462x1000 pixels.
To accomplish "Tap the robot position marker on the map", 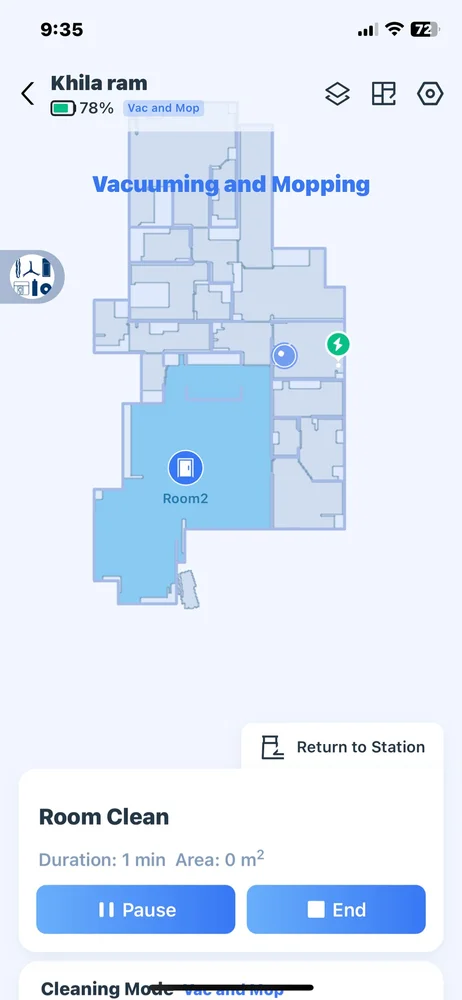I will pyautogui.click(x=285, y=356).
